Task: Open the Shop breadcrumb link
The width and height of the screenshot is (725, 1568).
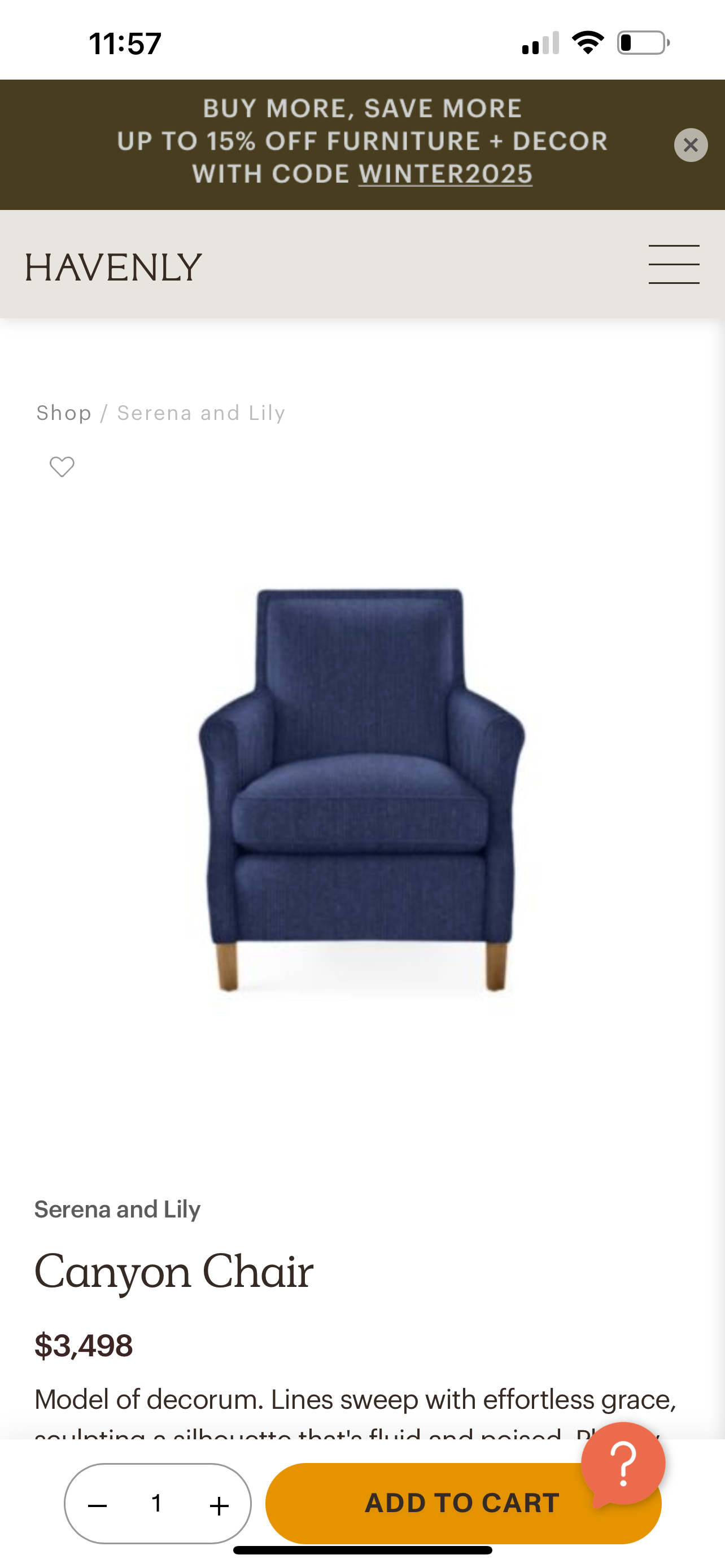Action: [64, 413]
